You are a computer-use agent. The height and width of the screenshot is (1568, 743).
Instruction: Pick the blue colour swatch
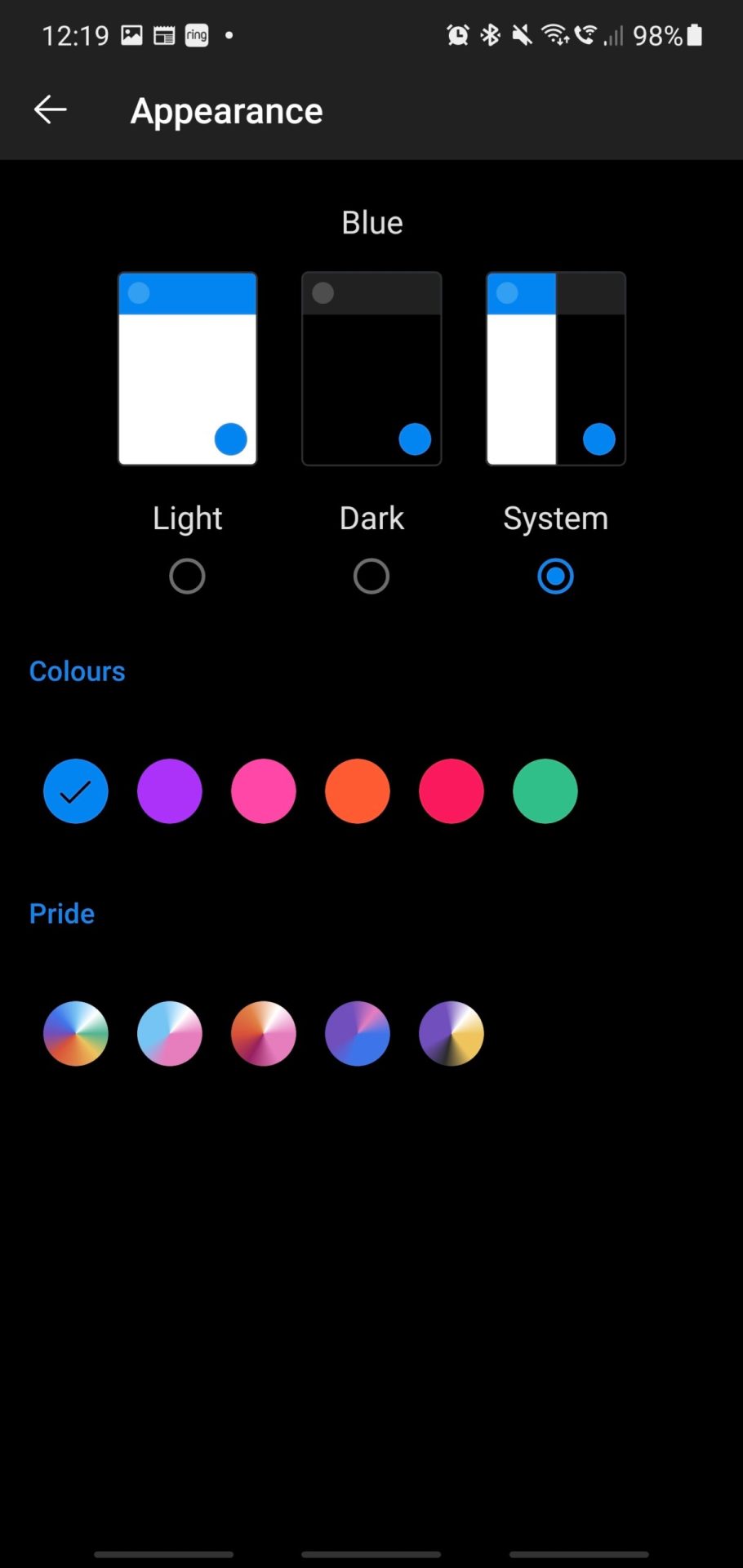click(76, 791)
